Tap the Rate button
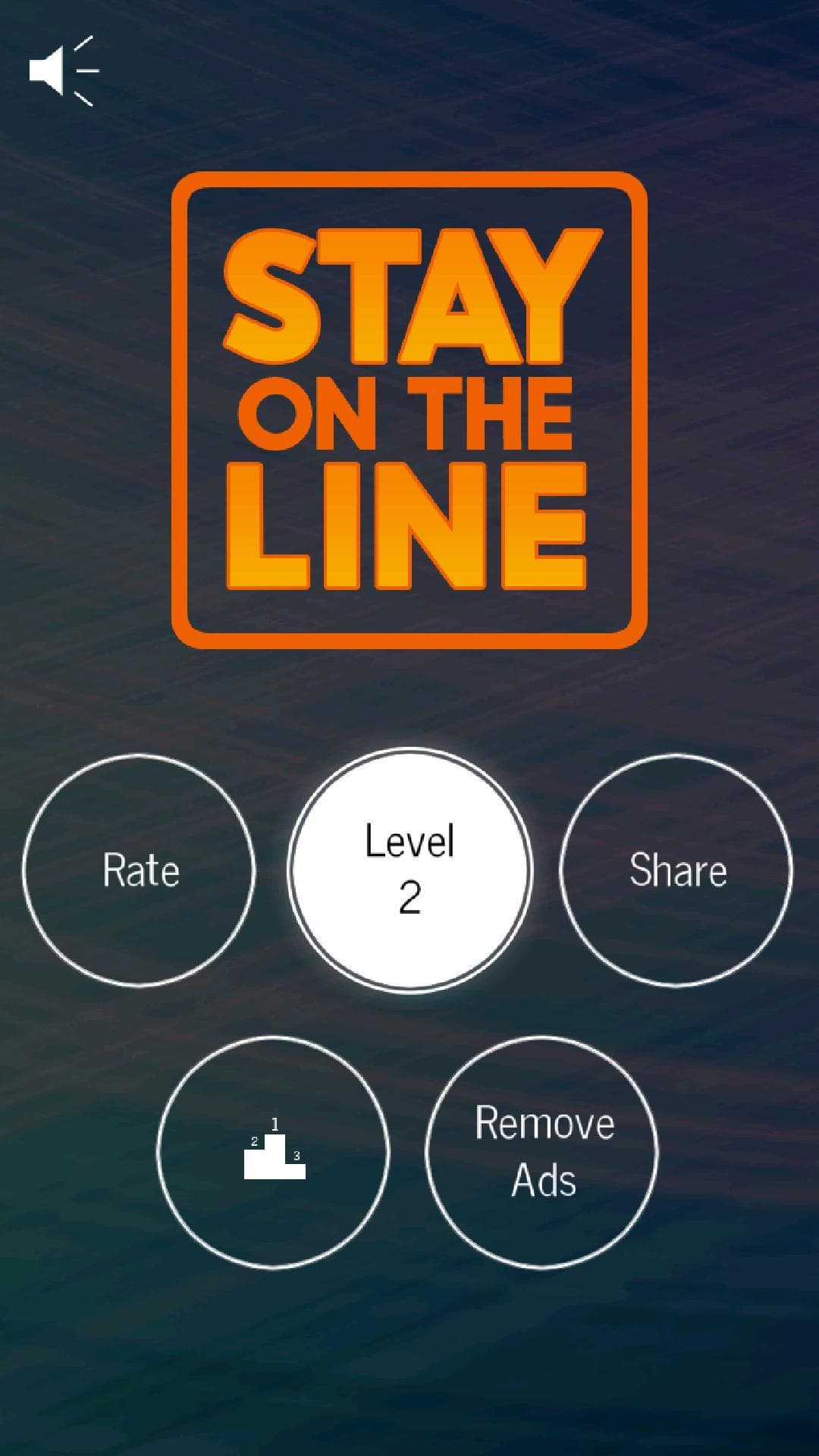Image resolution: width=819 pixels, height=1456 pixels. 140,870
